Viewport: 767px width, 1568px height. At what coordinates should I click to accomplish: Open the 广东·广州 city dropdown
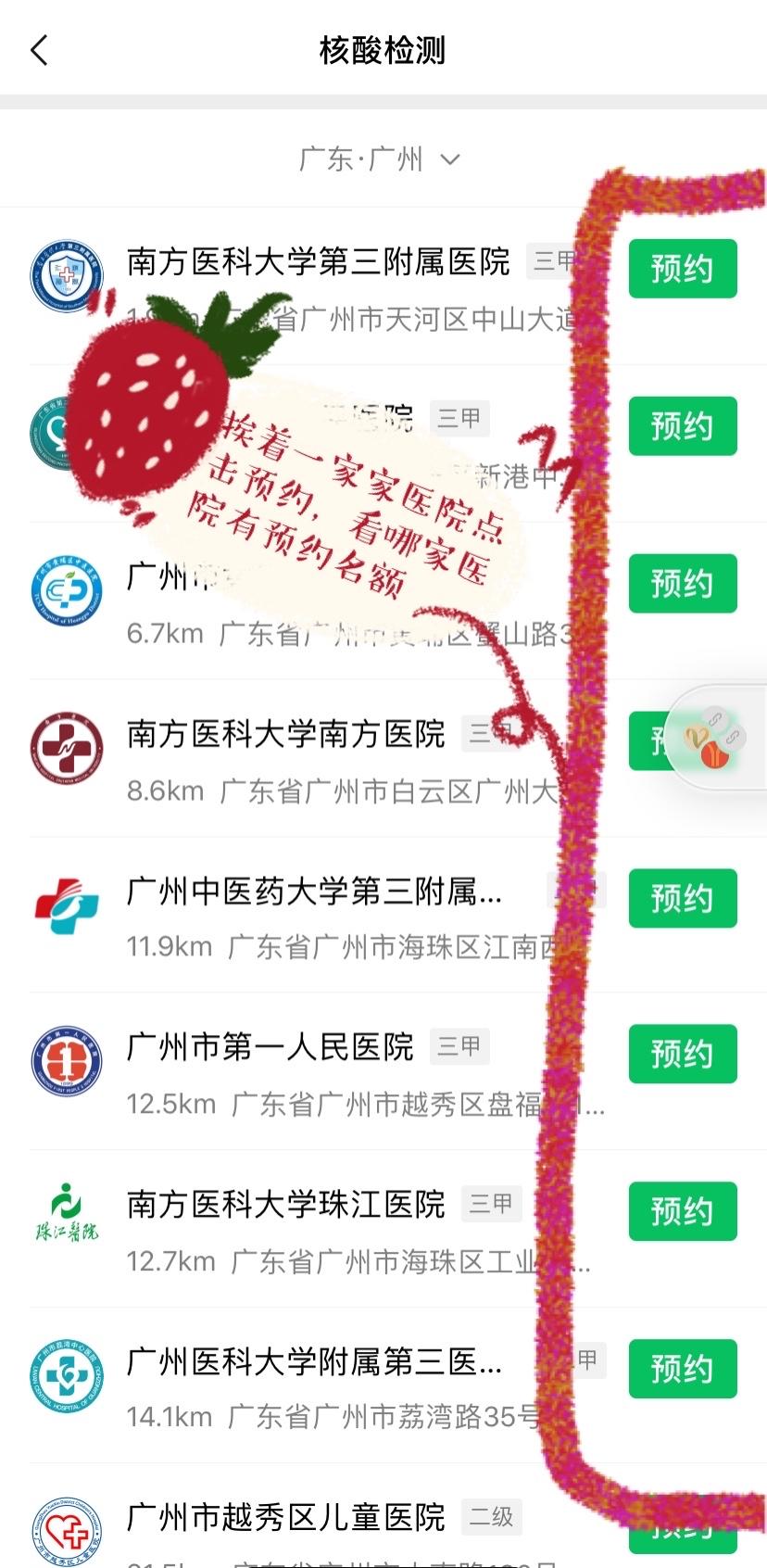pyautogui.click(x=380, y=159)
